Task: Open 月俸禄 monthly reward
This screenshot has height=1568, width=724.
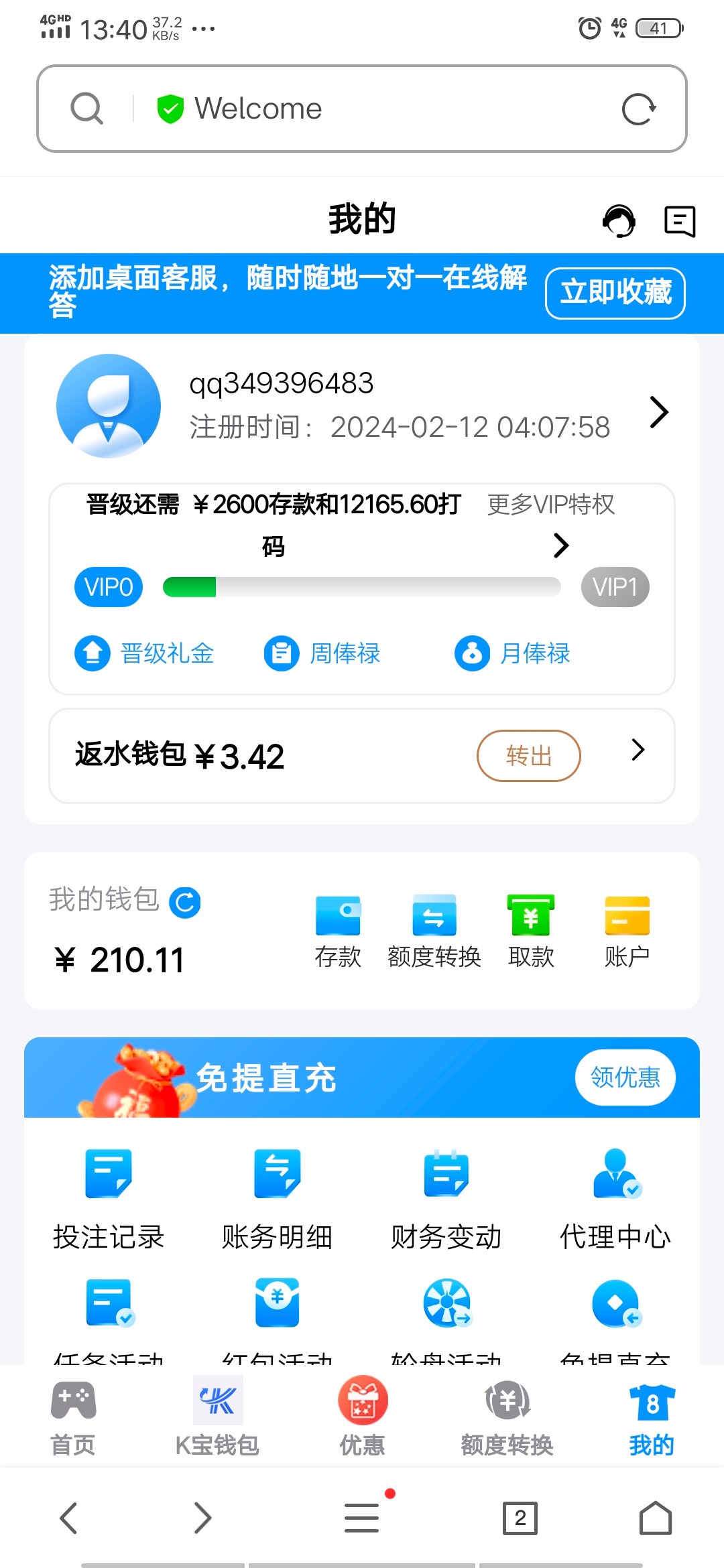Action: click(513, 653)
